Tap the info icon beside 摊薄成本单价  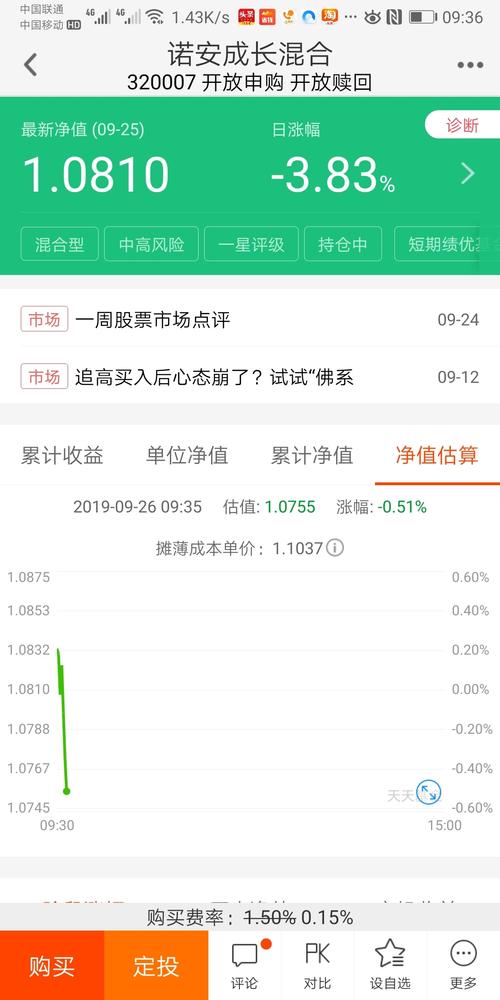coord(335,547)
